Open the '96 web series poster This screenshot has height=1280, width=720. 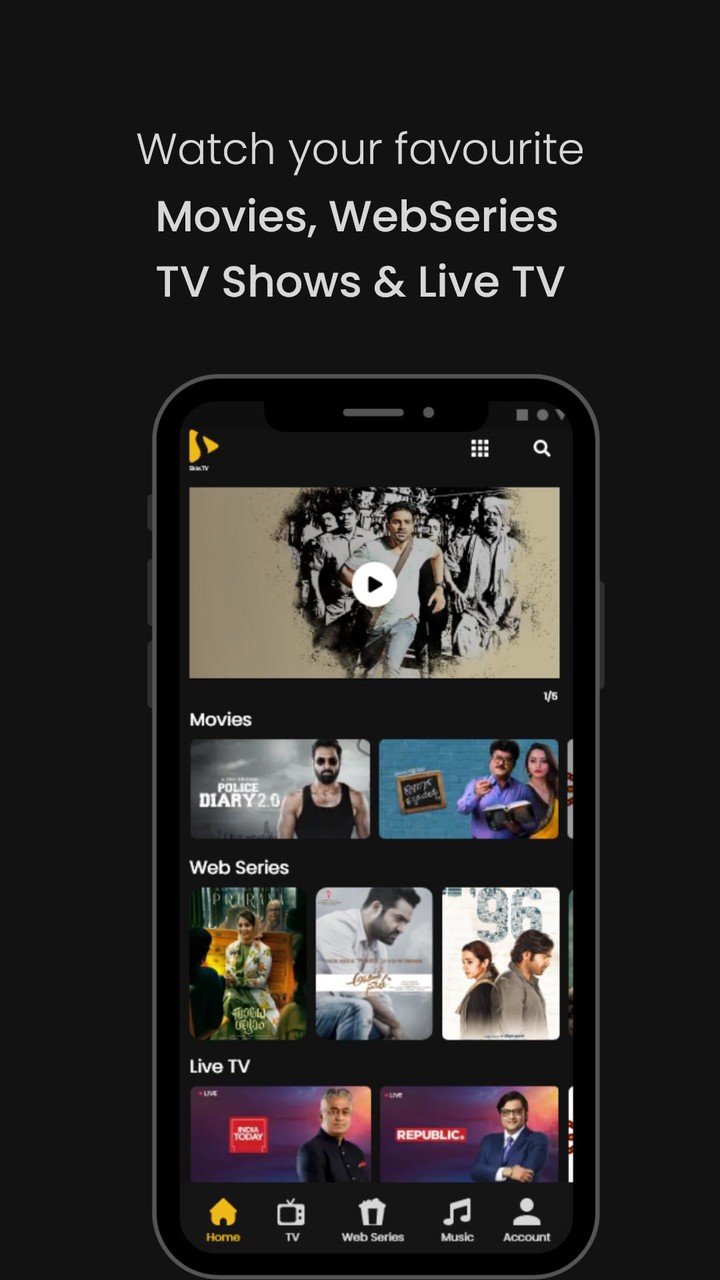499,962
